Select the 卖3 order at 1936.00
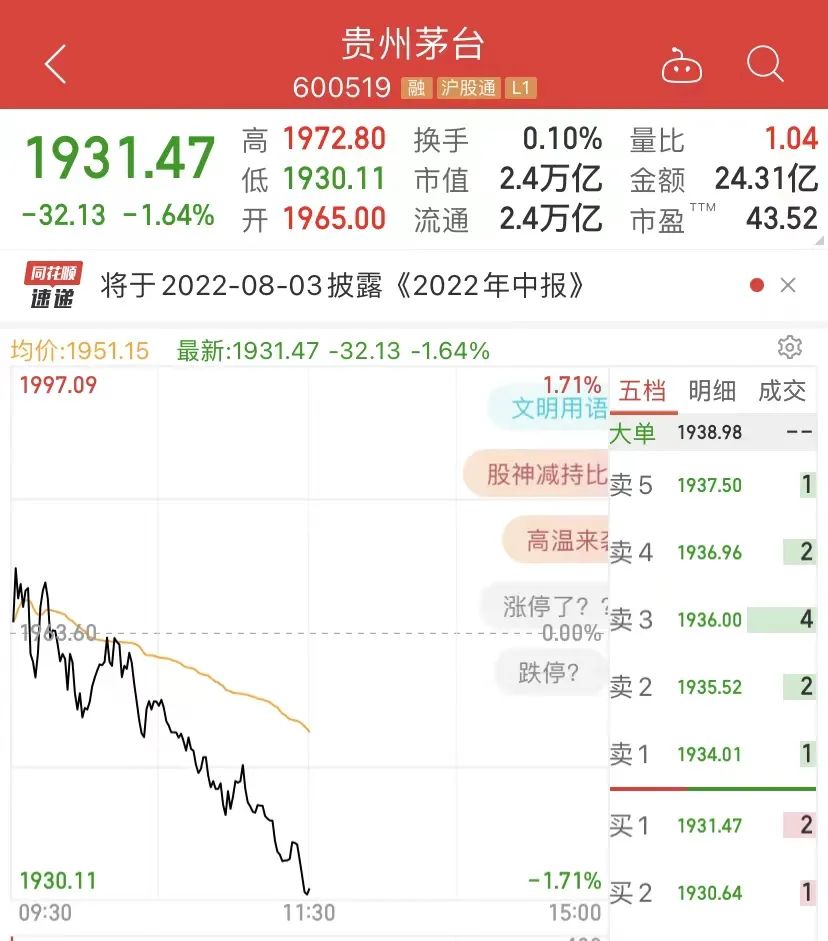Image resolution: width=828 pixels, height=941 pixels. (x=712, y=620)
